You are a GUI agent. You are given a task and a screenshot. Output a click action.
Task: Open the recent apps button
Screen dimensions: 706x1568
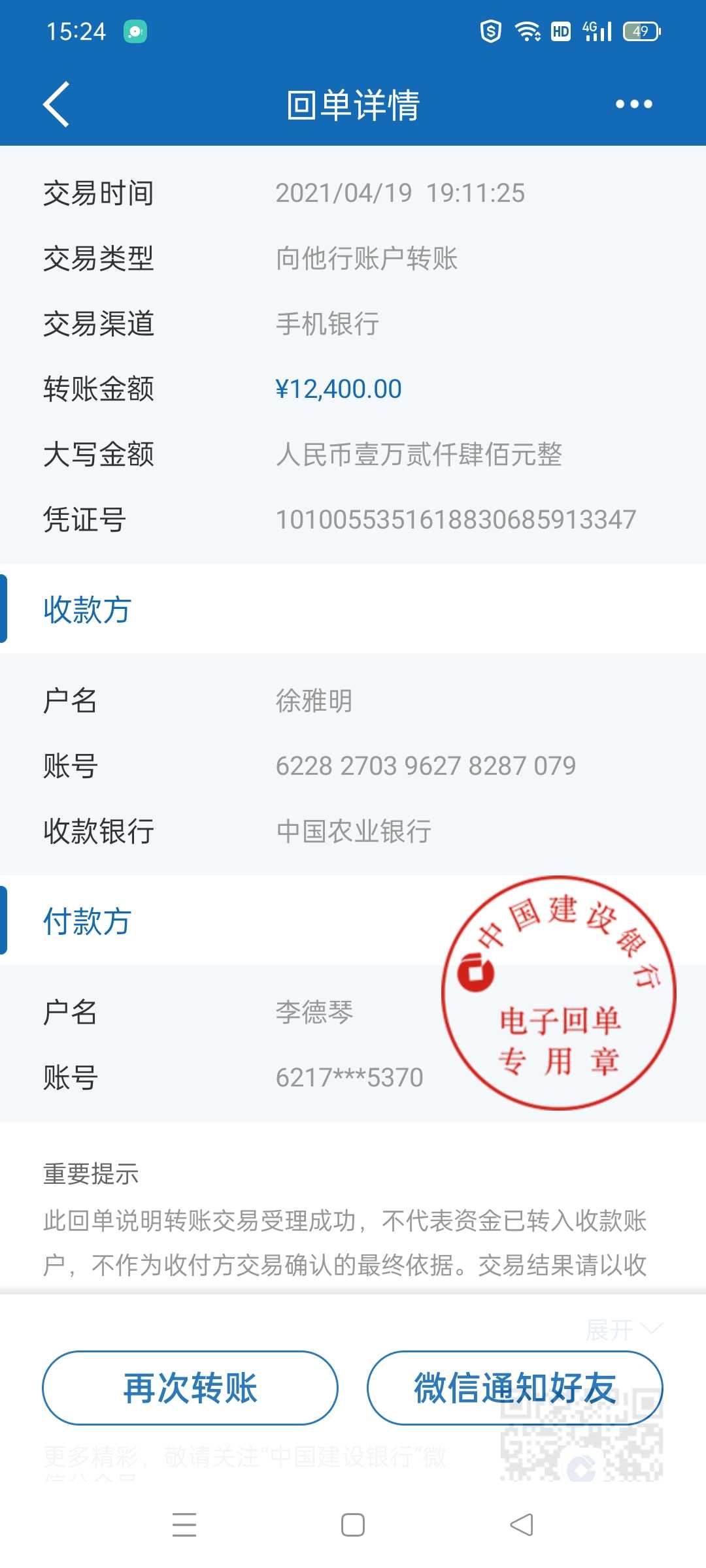(184, 1526)
